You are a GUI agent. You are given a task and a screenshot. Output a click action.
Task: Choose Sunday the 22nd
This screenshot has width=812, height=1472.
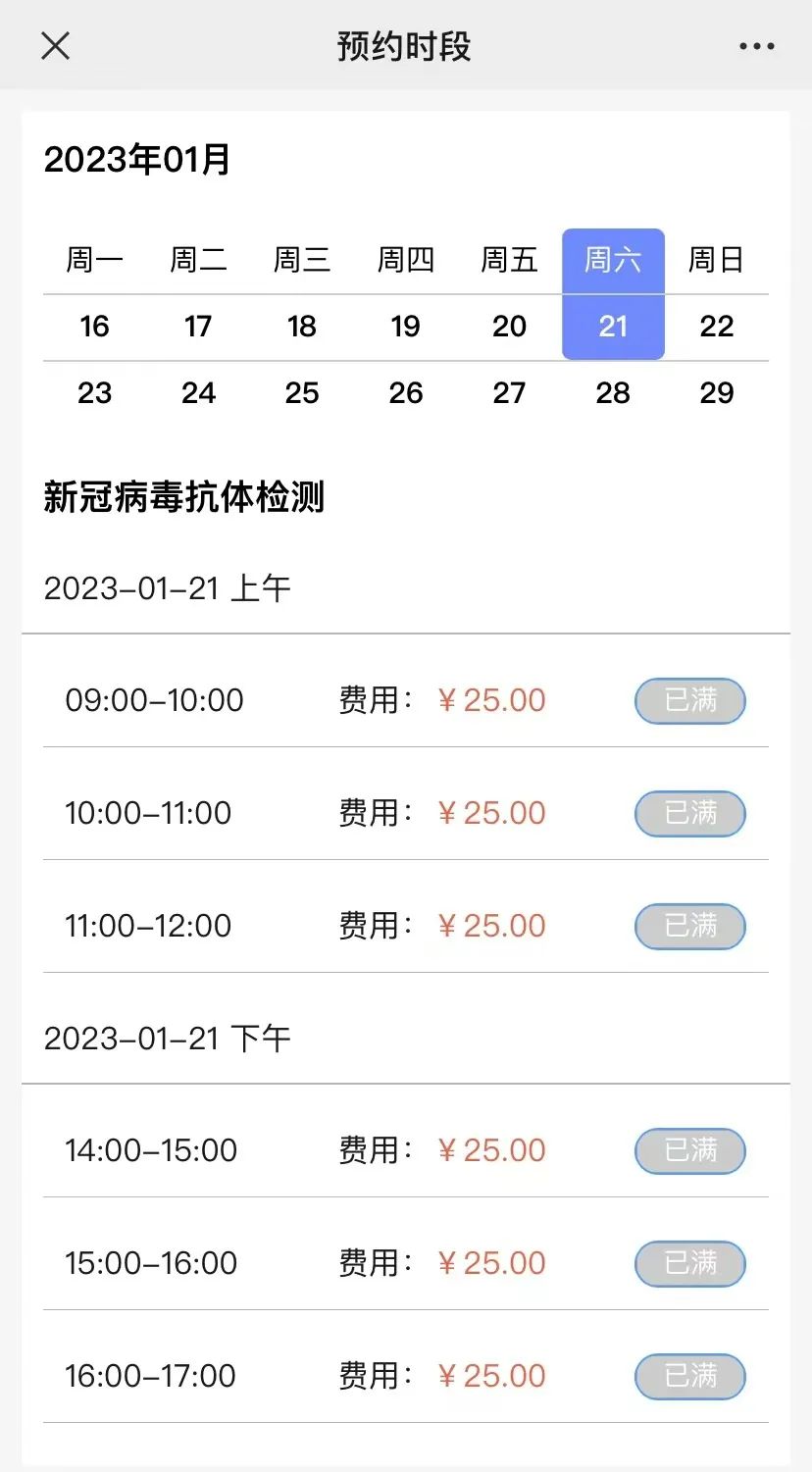coord(717,327)
